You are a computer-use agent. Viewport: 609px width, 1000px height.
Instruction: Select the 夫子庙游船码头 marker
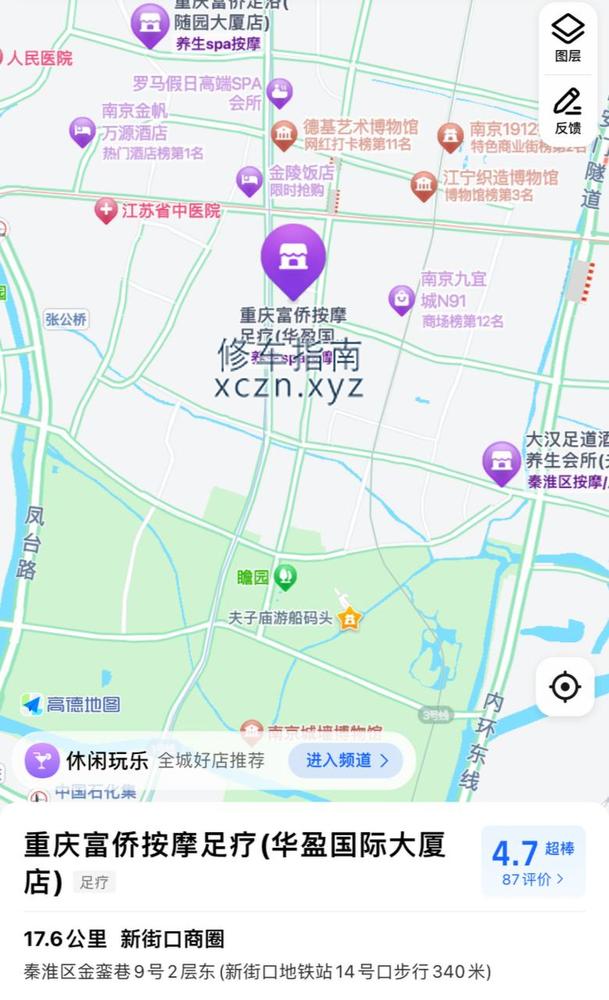pos(348,618)
